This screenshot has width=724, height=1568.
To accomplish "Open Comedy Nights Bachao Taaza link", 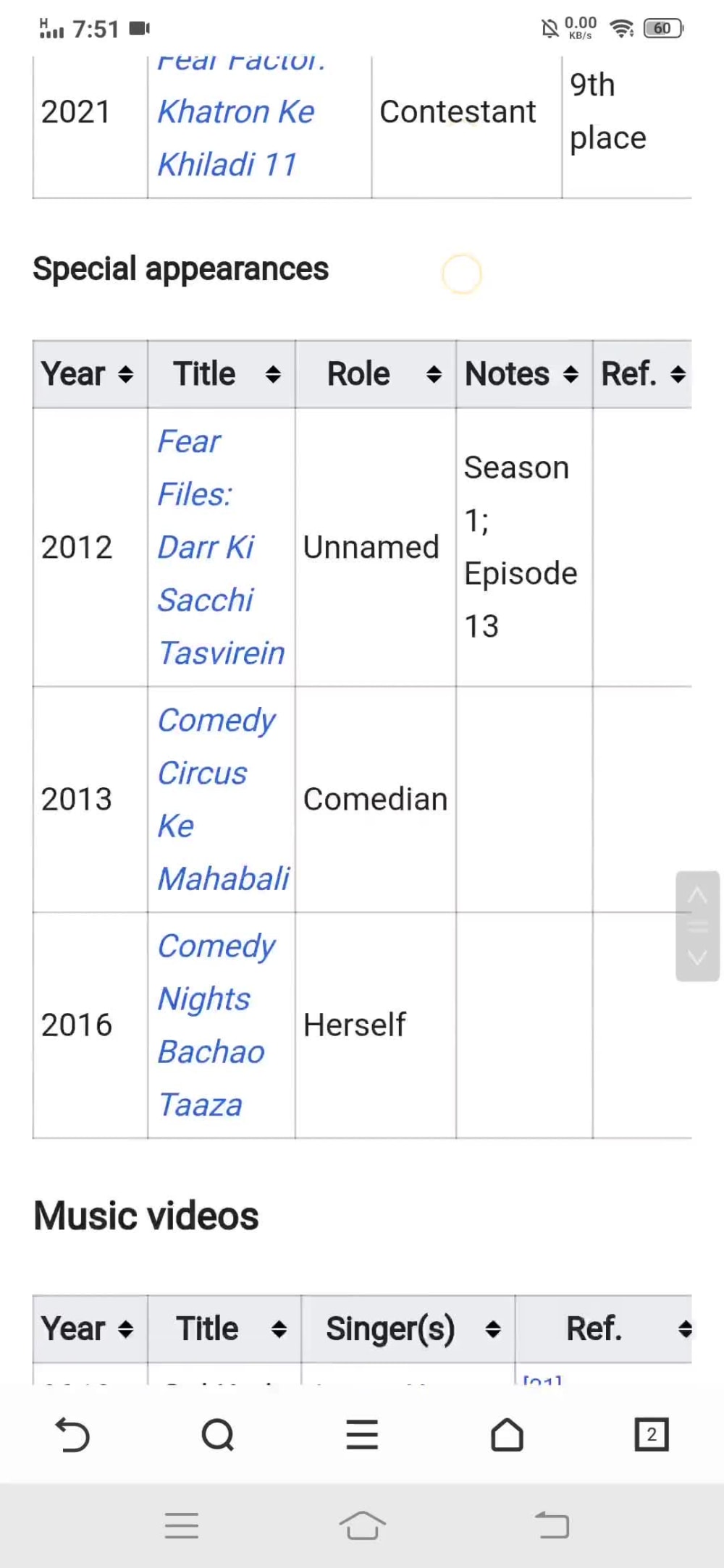I will click(x=216, y=1025).
